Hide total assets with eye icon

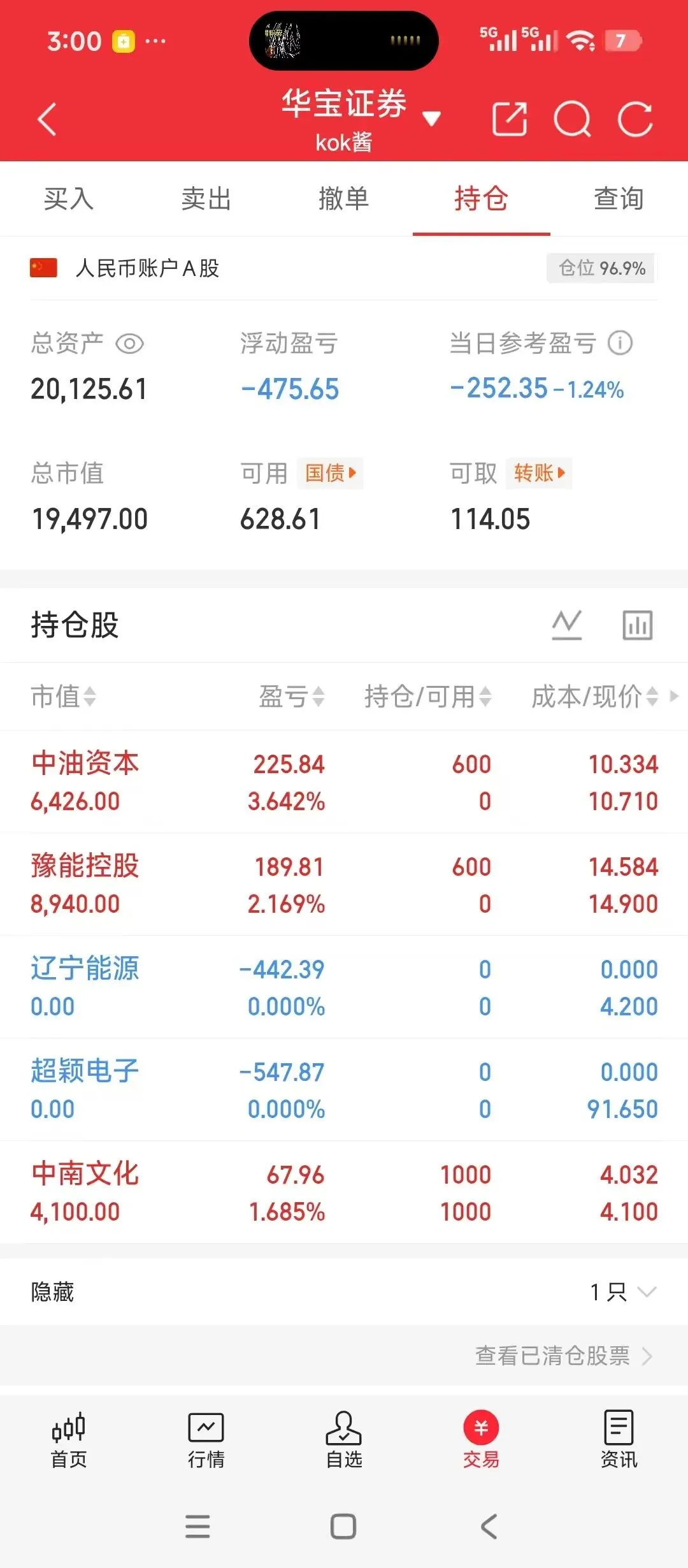(x=130, y=344)
